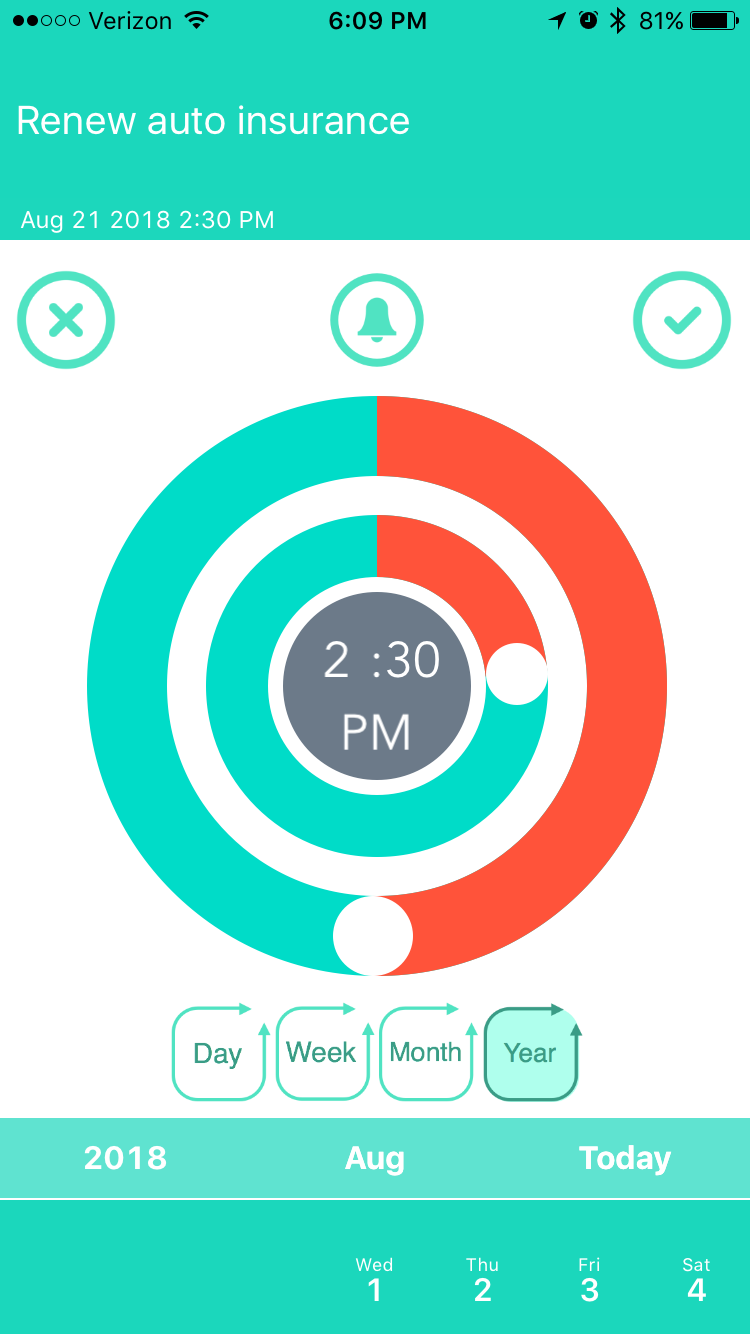Viewport: 750px width, 1334px height.
Task: Turn off the Year repeat option
Action: pos(530,1054)
